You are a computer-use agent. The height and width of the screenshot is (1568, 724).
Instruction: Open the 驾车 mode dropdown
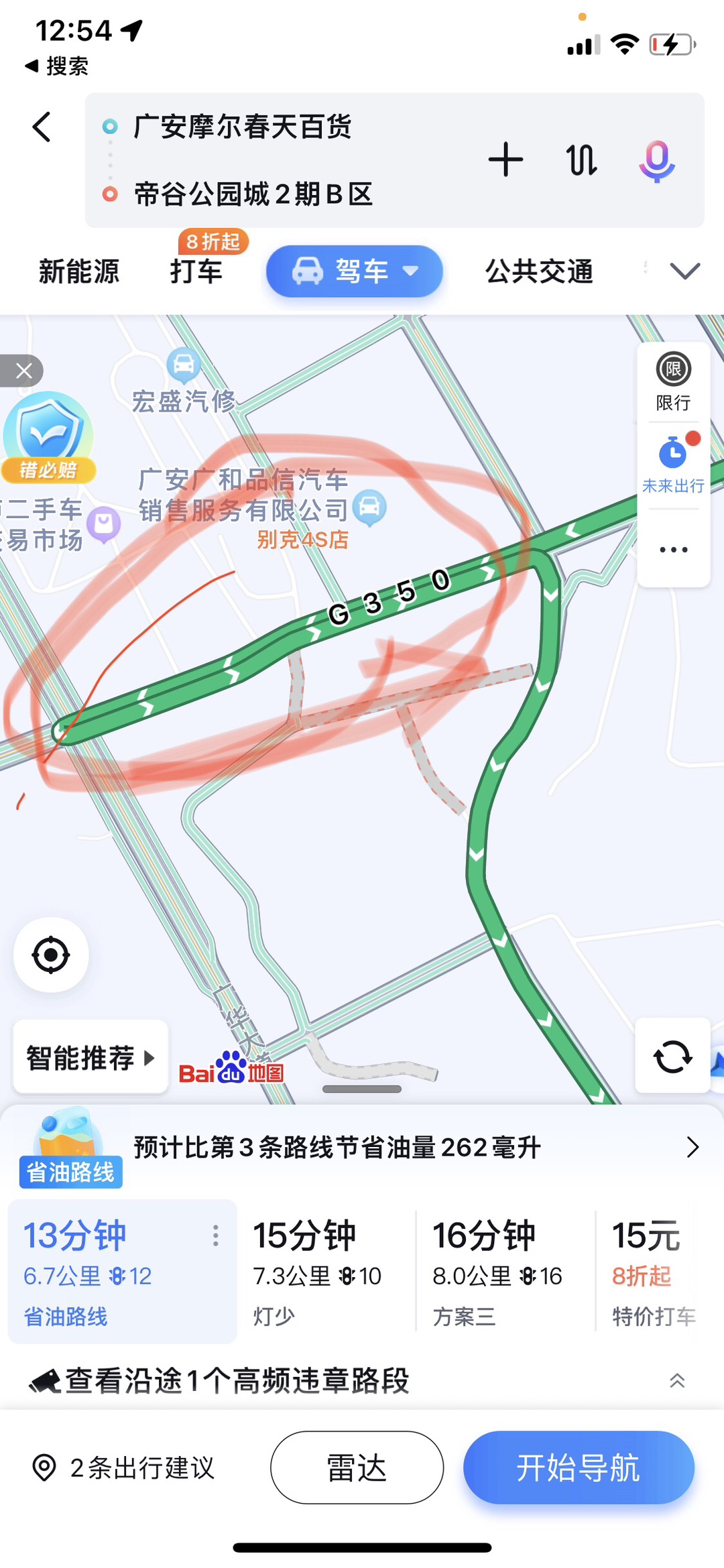pos(355,272)
